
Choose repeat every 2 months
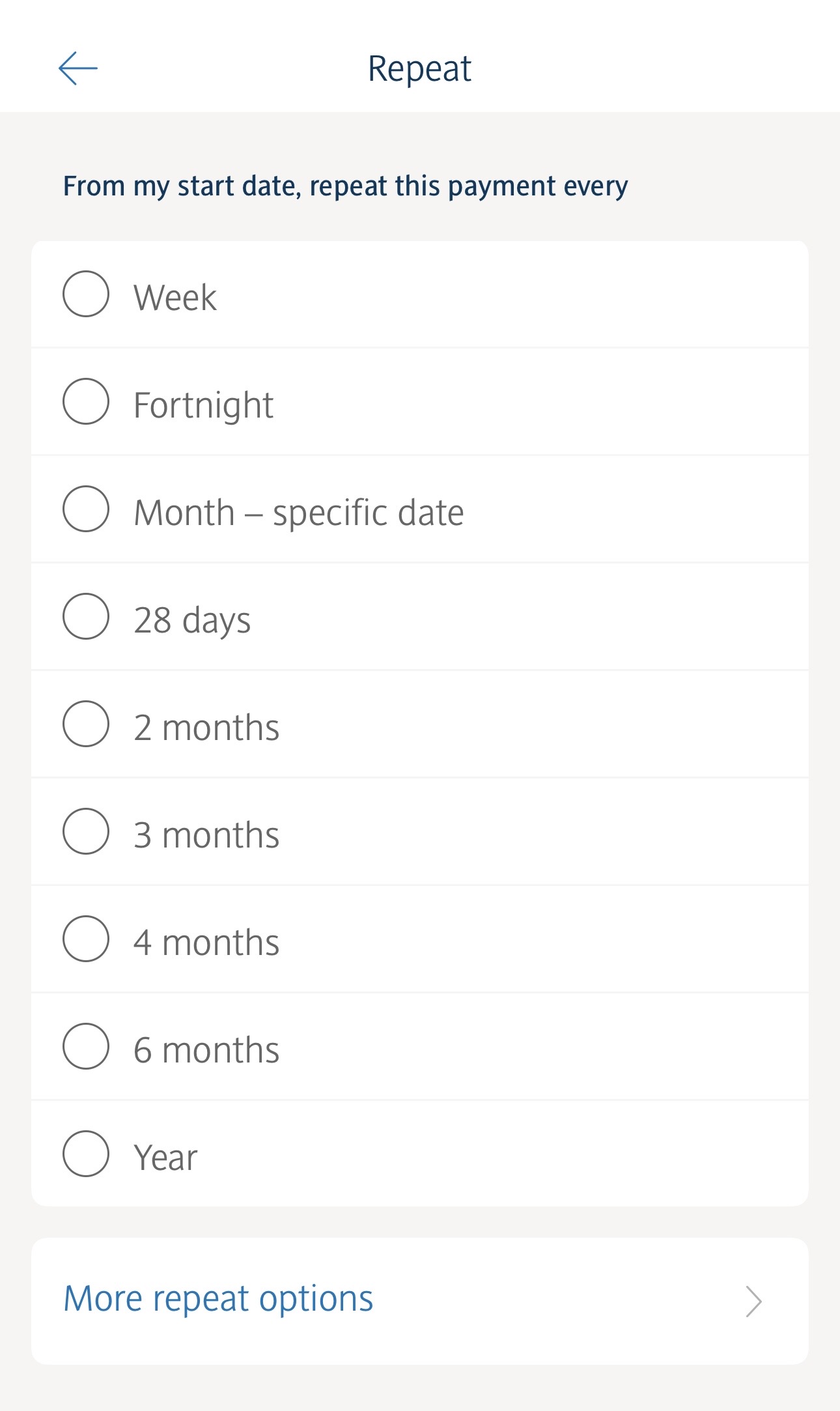click(x=420, y=724)
